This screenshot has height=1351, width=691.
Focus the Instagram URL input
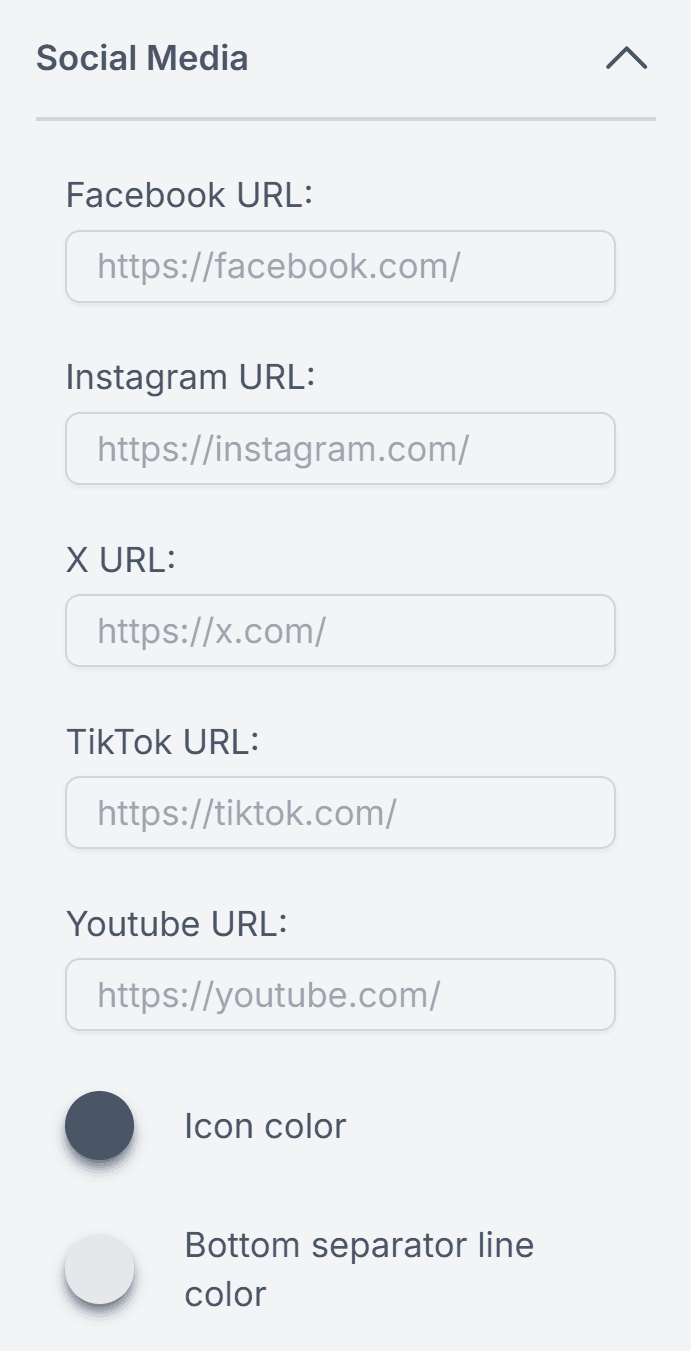pyautogui.click(x=340, y=448)
